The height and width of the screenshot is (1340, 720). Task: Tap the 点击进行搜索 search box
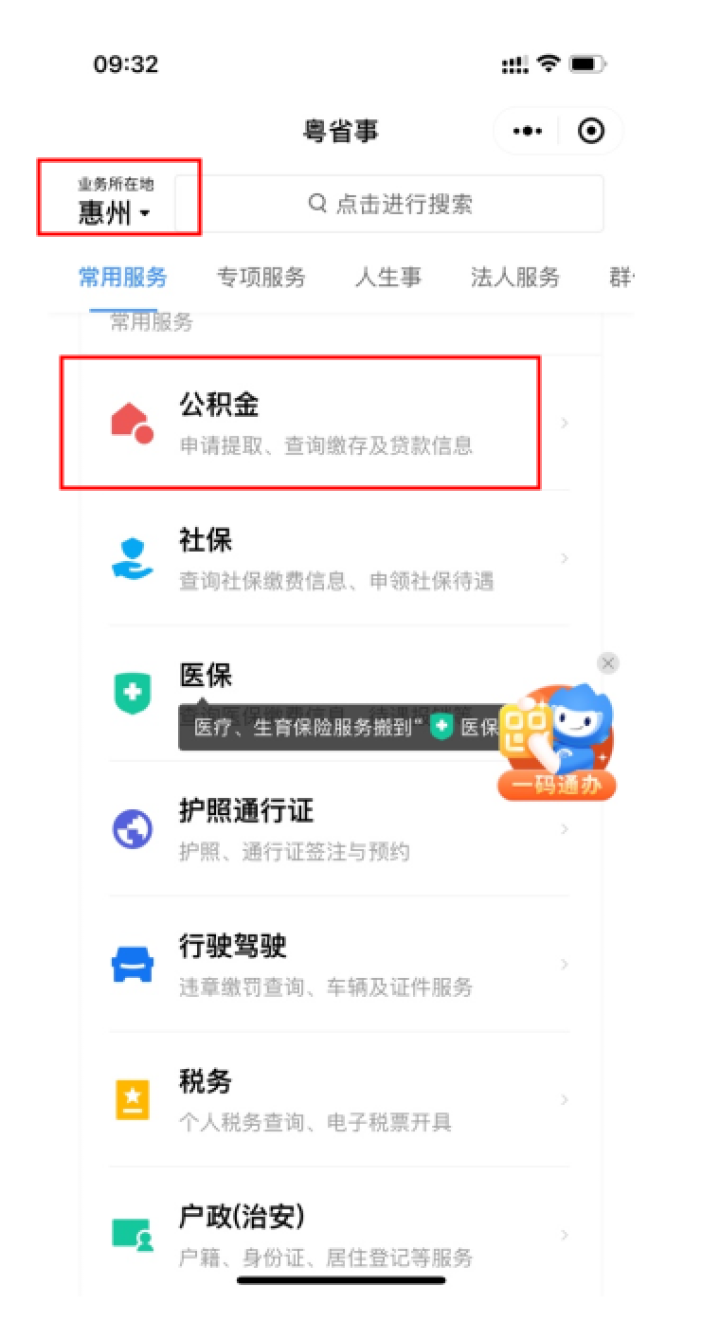pos(390,204)
